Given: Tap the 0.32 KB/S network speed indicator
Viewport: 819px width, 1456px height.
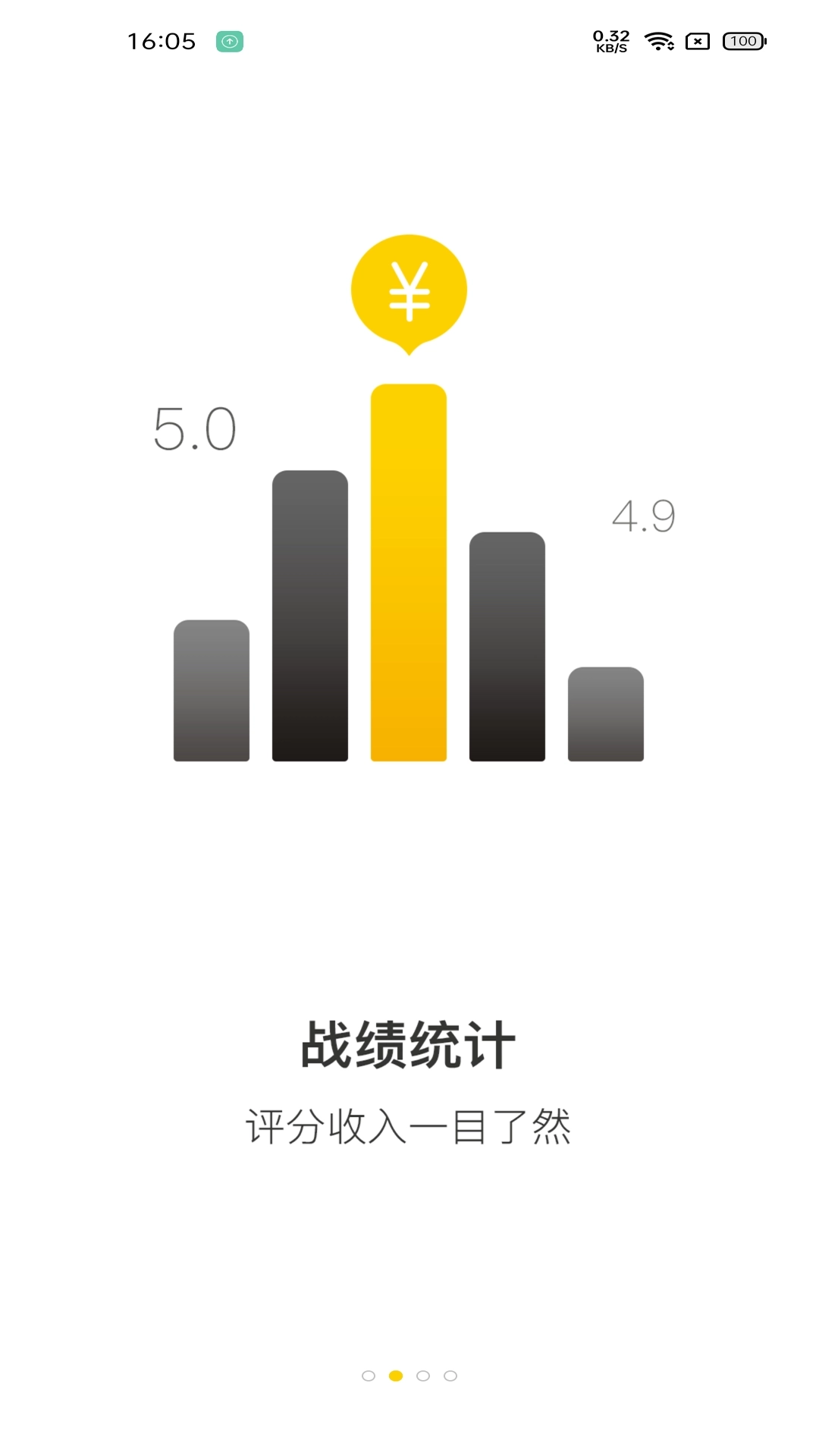Looking at the screenshot, I should click(x=611, y=42).
